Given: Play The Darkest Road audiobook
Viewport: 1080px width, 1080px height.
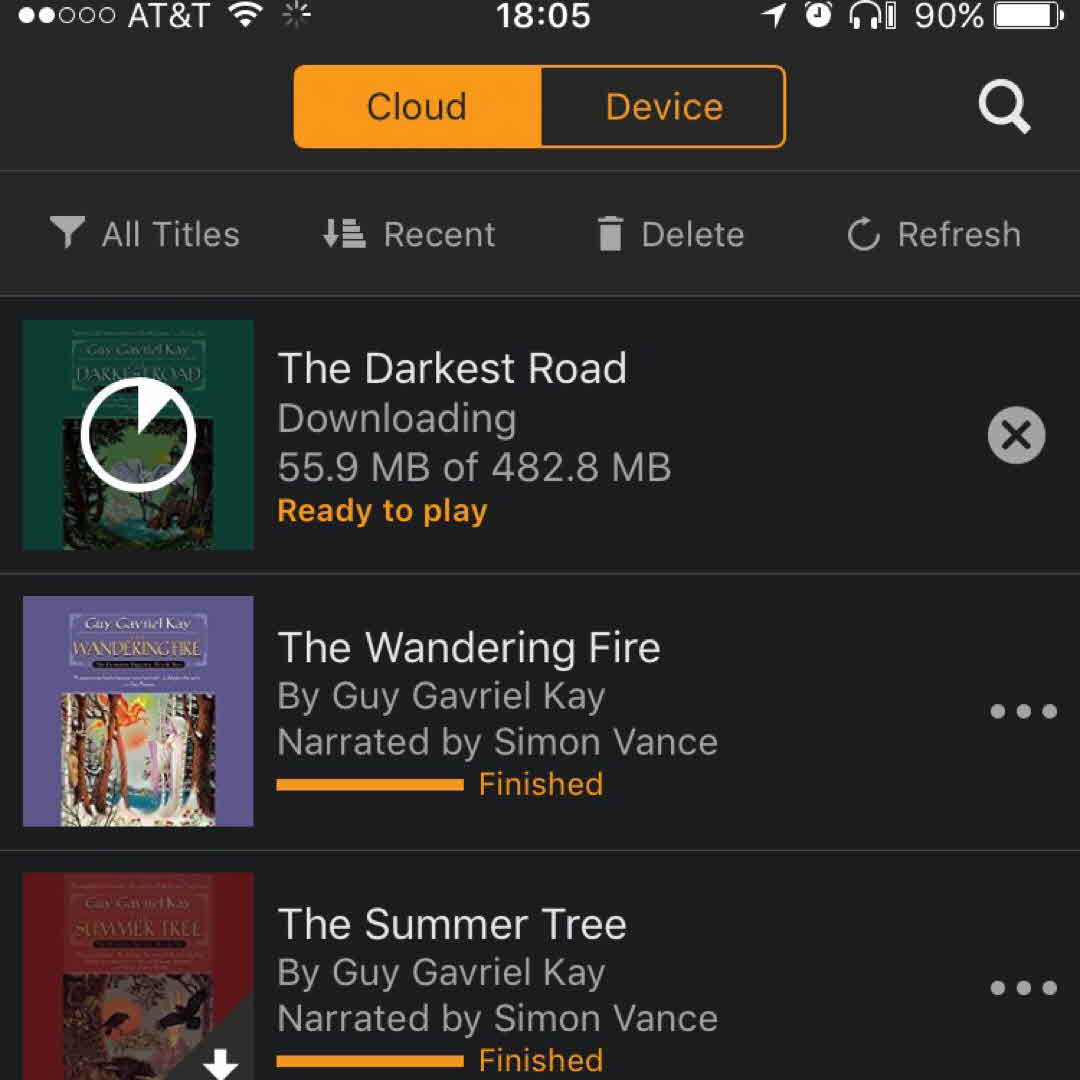Looking at the screenshot, I should point(138,435).
